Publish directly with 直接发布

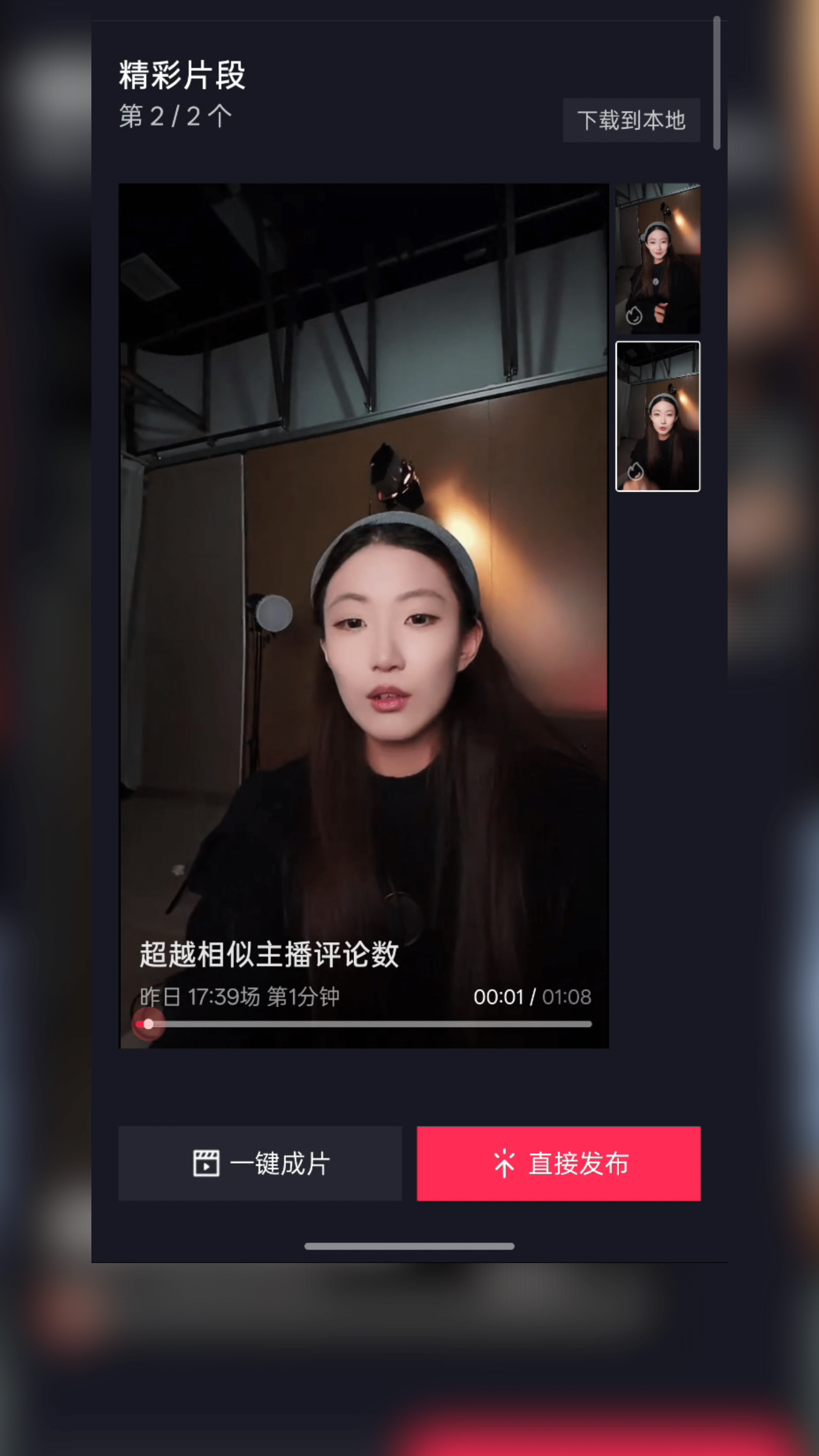(559, 1164)
